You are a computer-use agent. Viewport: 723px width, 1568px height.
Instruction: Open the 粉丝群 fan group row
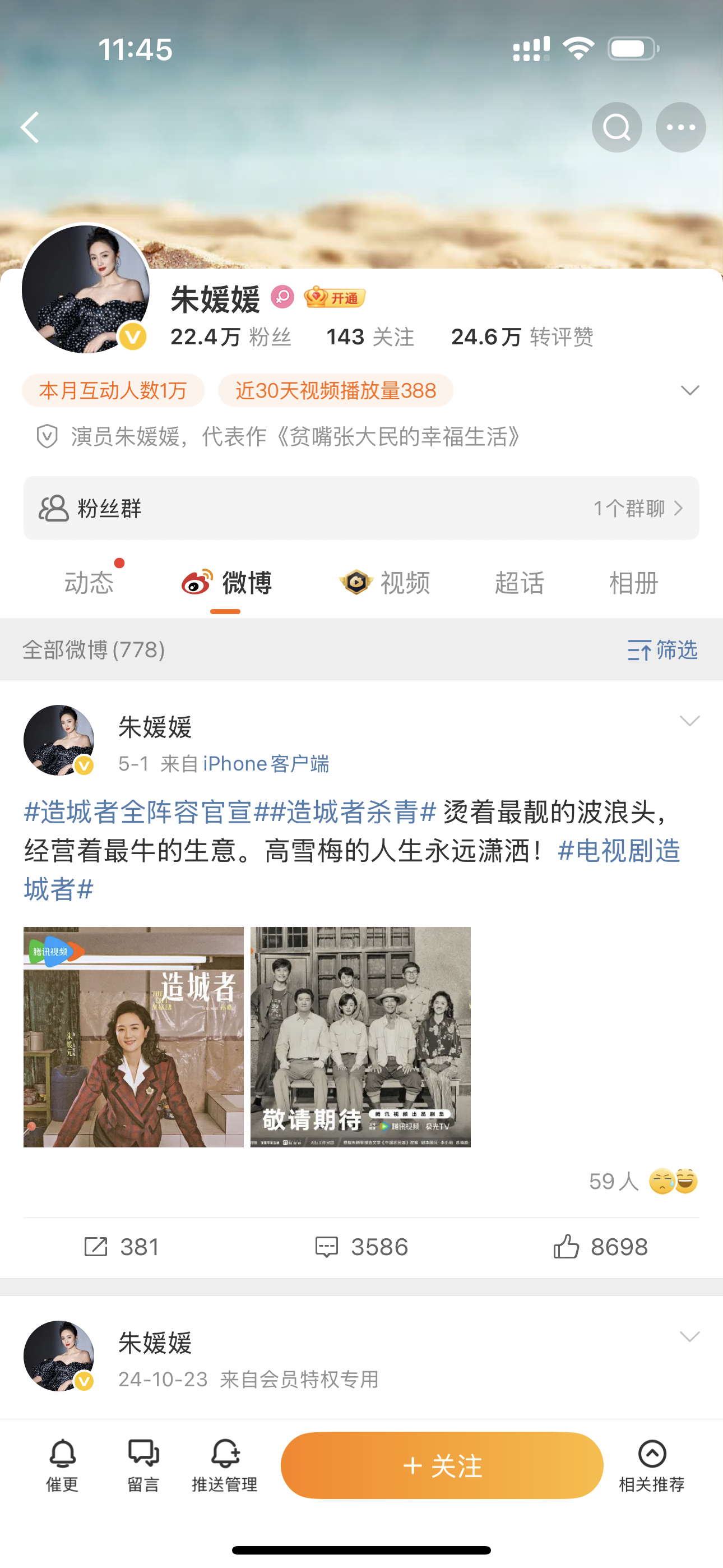[x=361, y=508]
